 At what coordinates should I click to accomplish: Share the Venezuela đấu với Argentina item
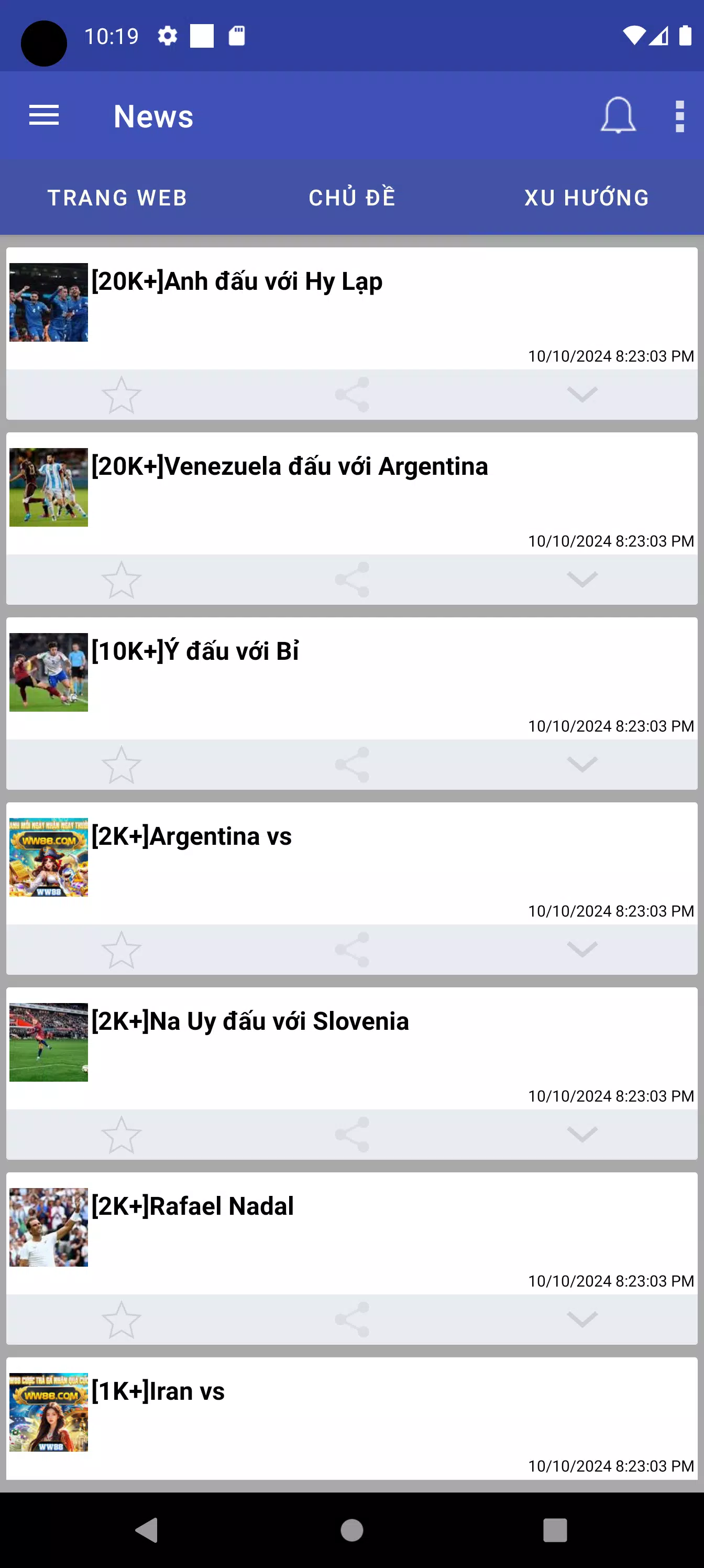(x=351, y=580)
